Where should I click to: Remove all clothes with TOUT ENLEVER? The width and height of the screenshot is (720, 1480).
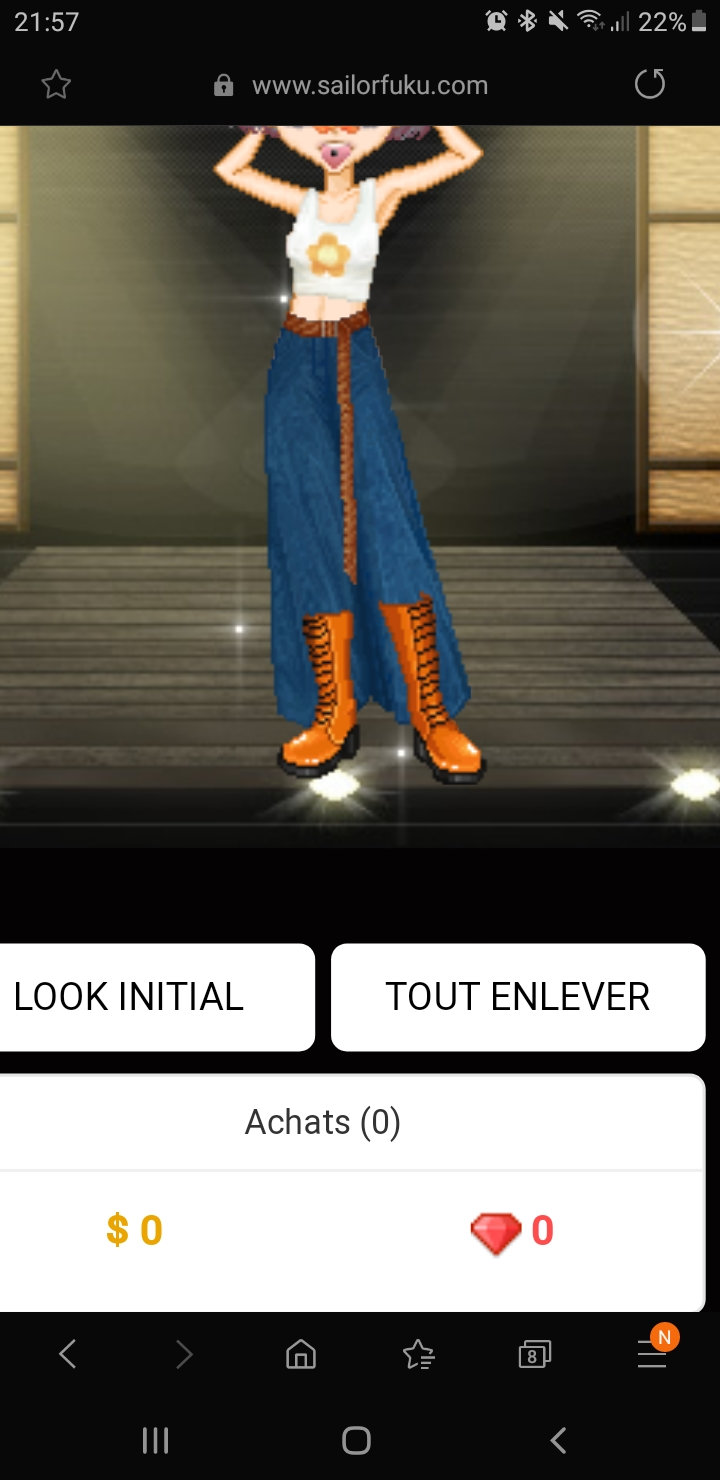pyautogui.click(x=518, y=997)
